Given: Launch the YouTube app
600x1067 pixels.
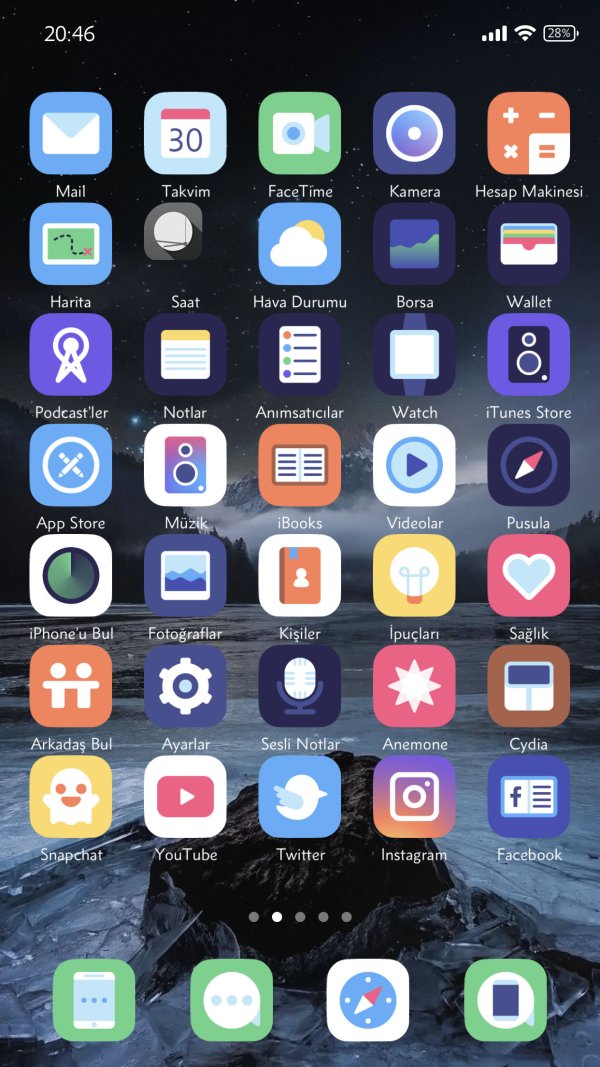Looking at the screenshot, I should tap(185, 796).
